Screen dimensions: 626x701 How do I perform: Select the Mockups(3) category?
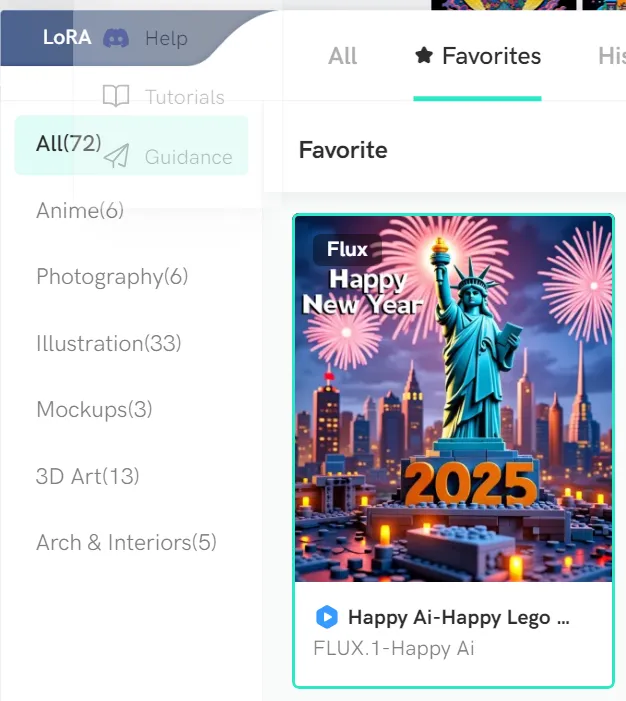tap(94, 410)
